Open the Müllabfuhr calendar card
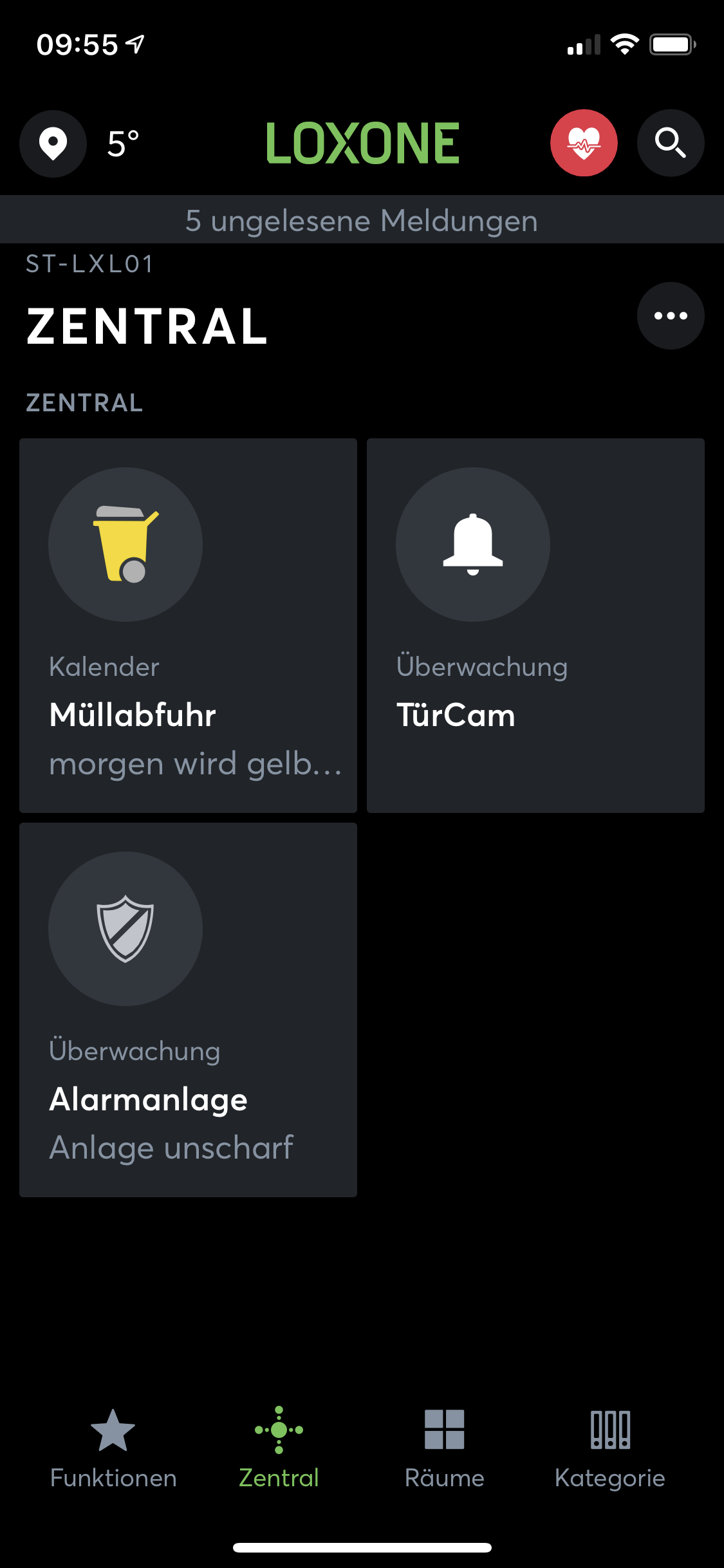The width and height of the screenshot is (724, 1568). point(188,625)
